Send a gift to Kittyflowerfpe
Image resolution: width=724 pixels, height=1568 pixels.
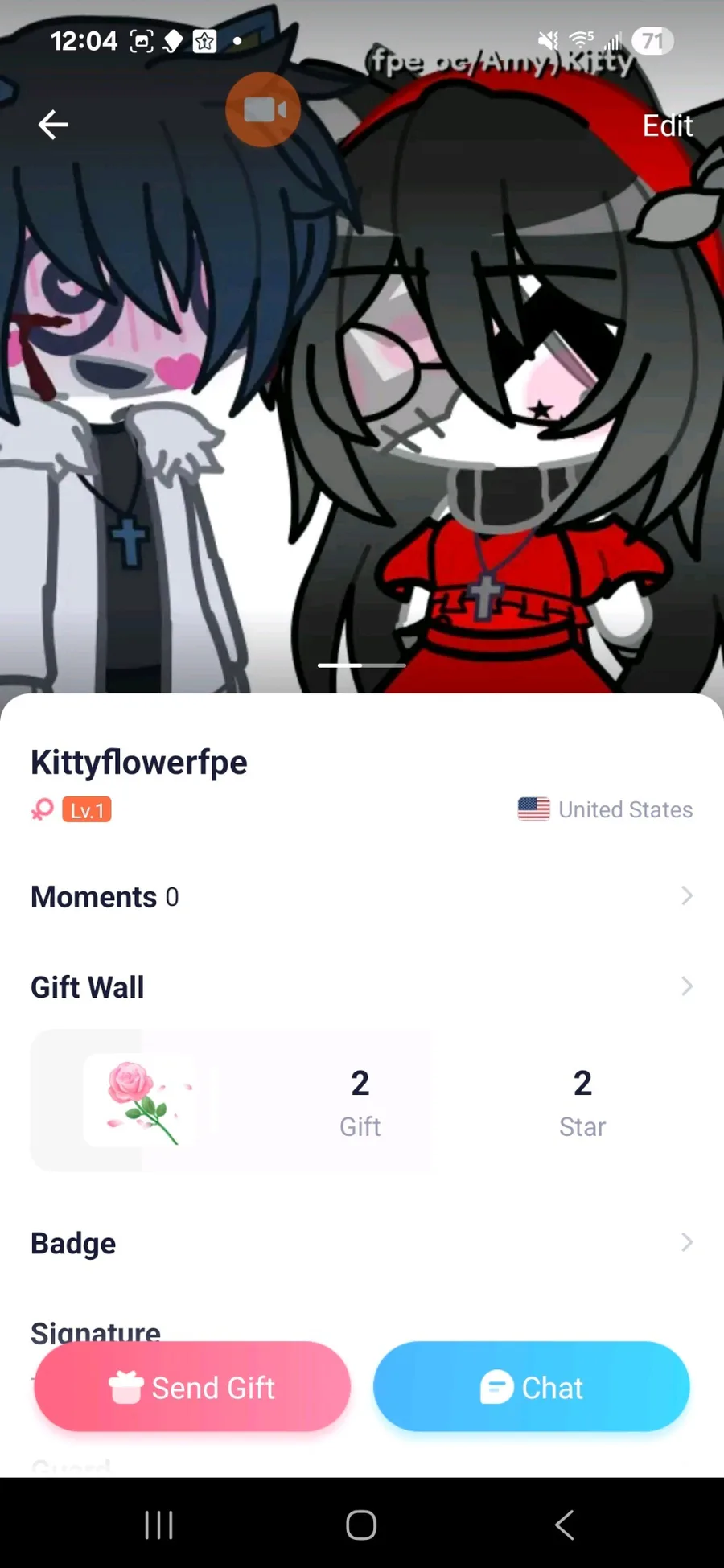click(x=192, y=1387)
